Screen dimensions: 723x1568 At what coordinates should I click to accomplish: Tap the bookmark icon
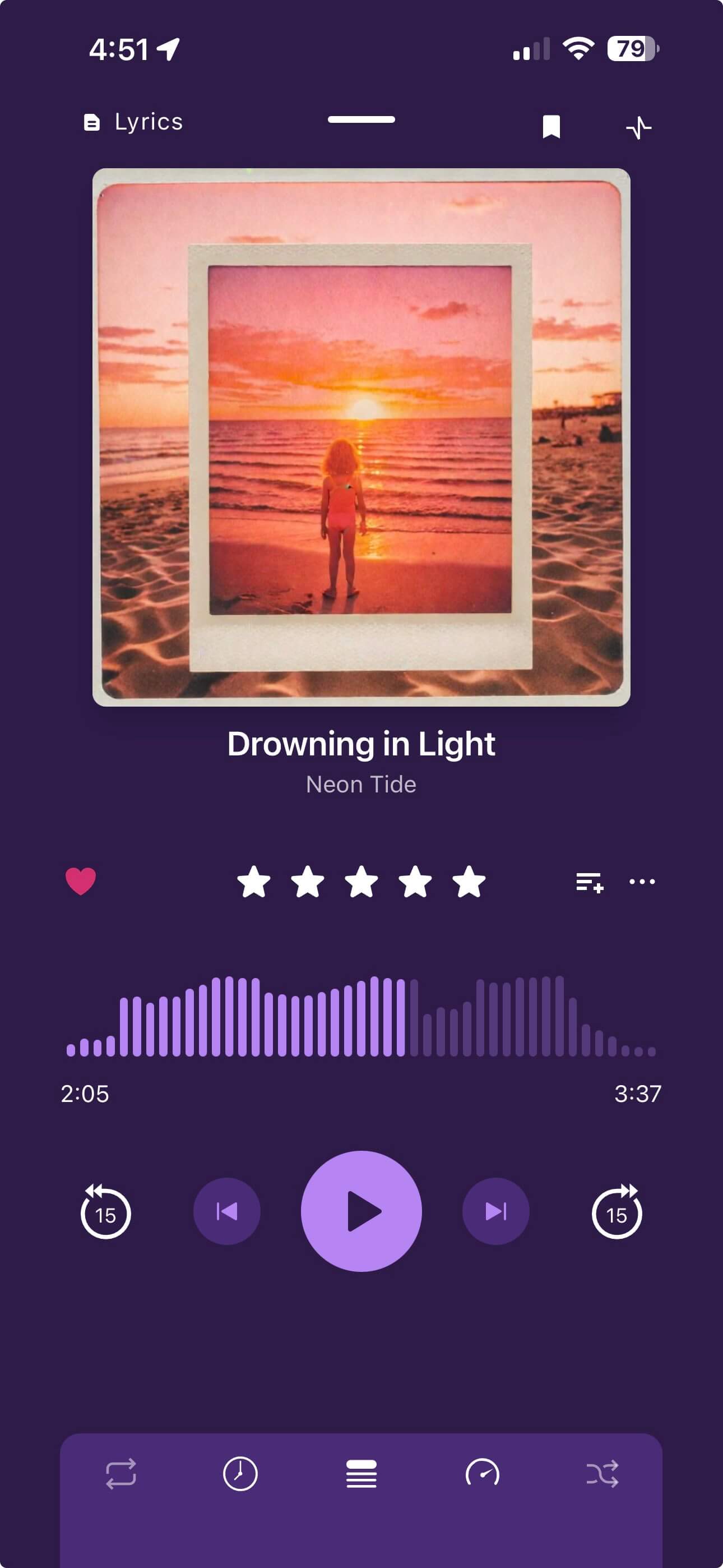(551, 127)
